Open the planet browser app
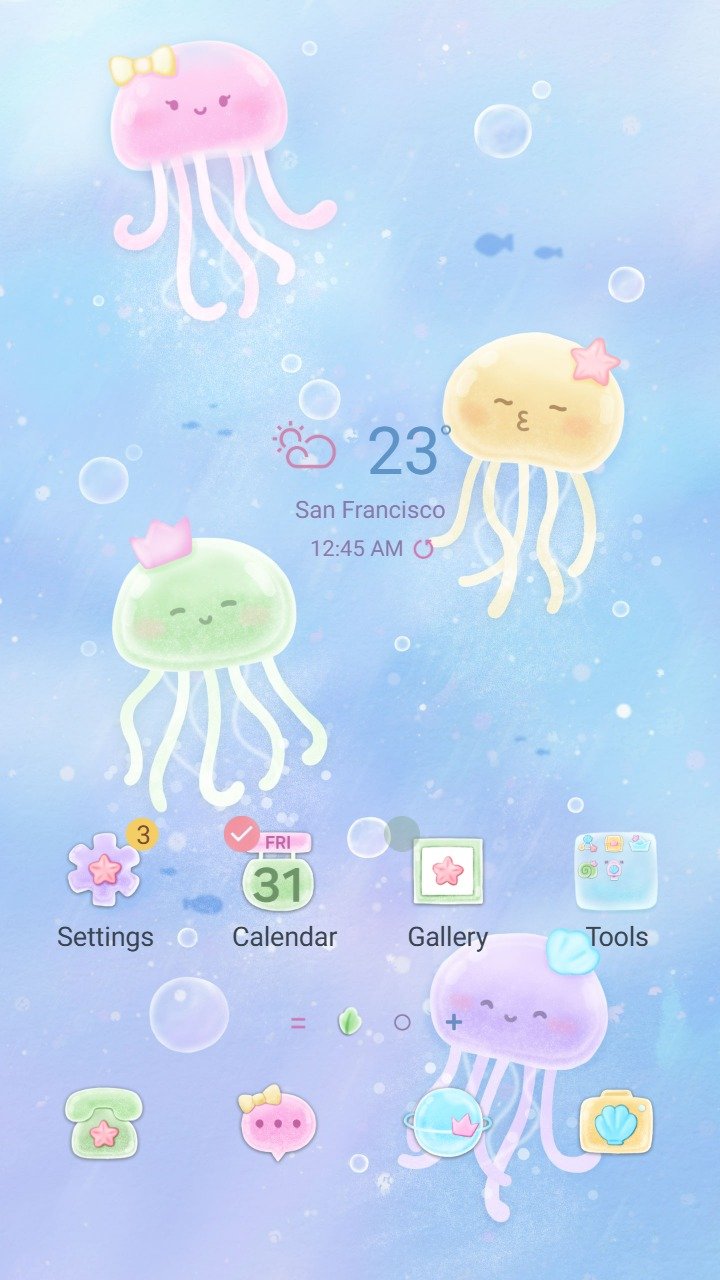 447,1122
